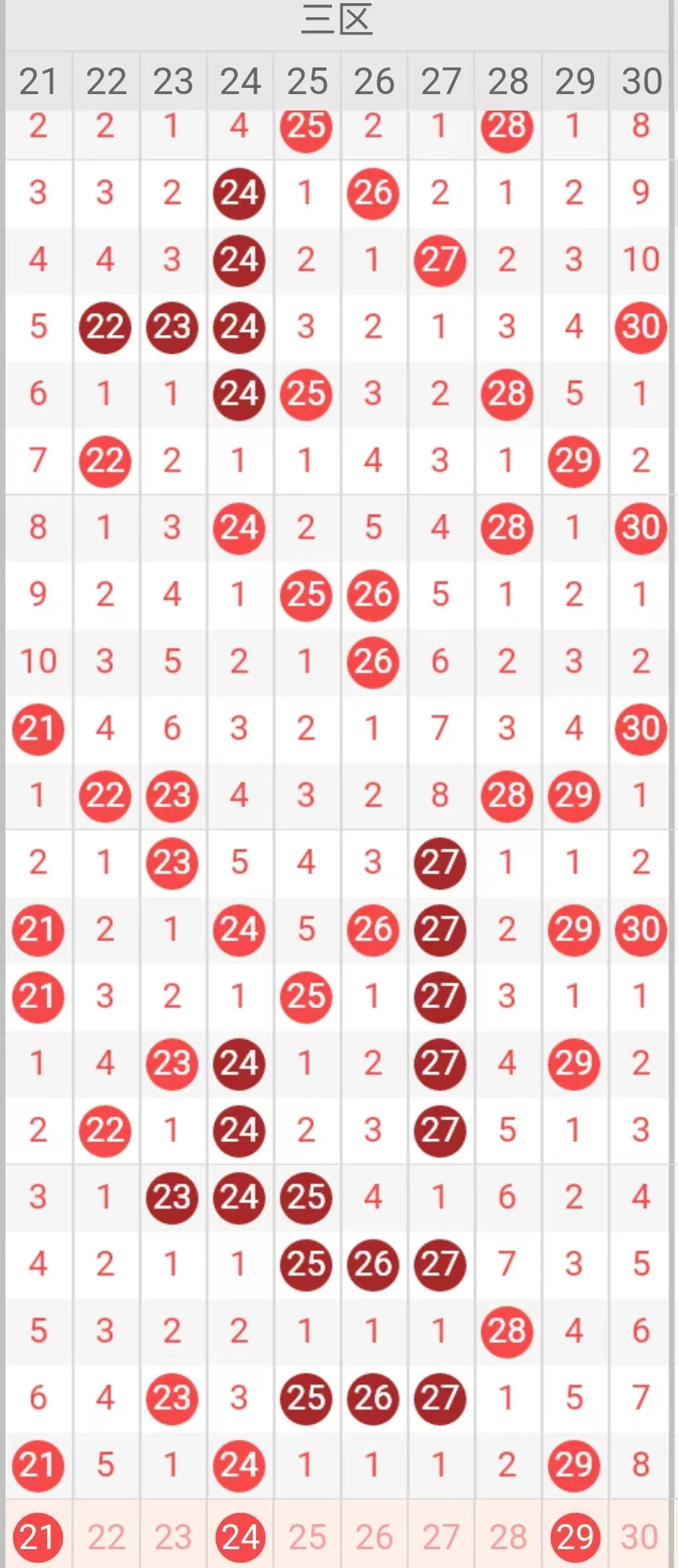678x1568 pixels.
Task: Select faded number 23 in the pick row
Action: tap(173, 1536)
